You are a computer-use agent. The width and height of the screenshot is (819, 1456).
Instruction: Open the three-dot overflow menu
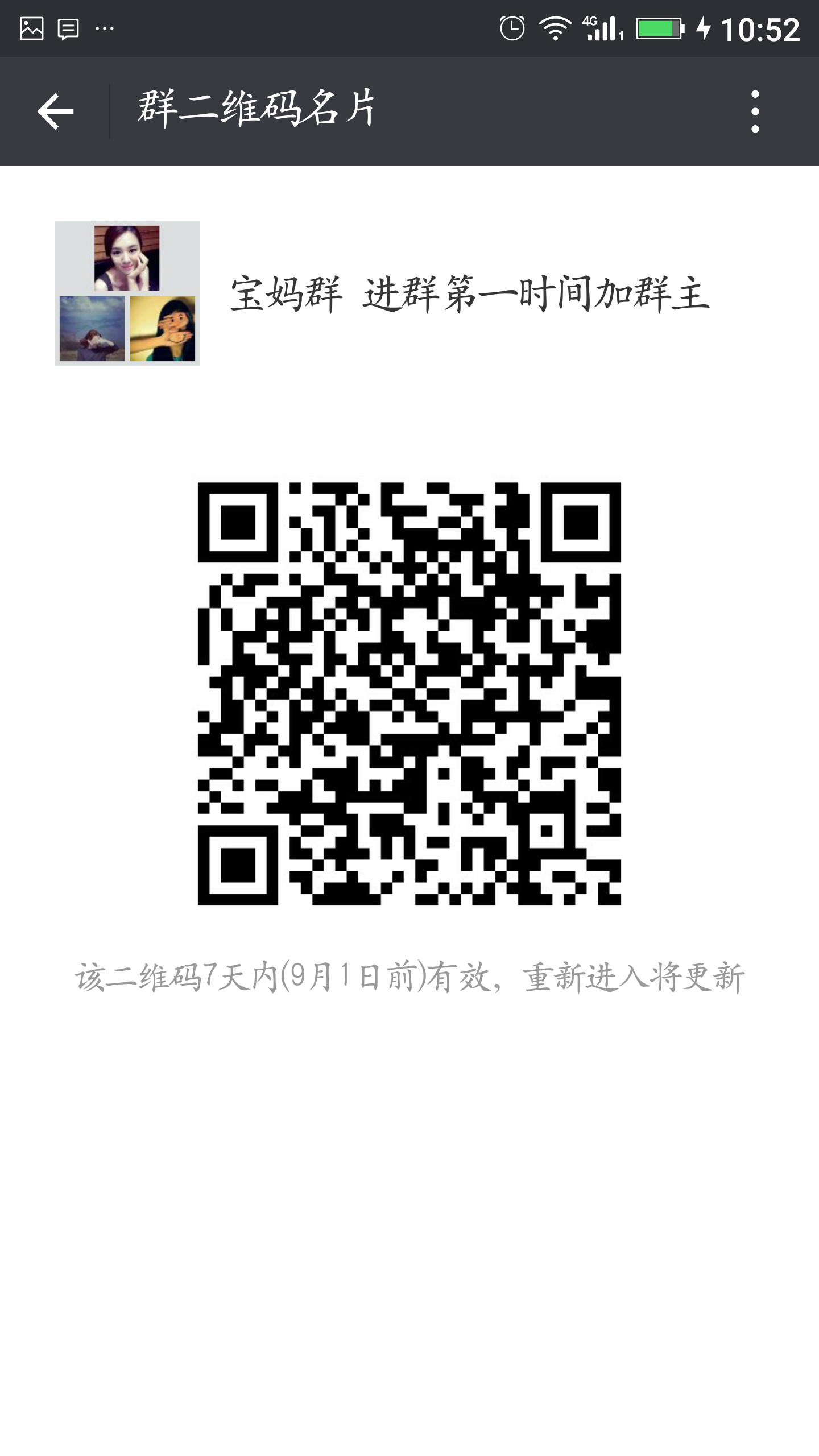(x=755, y=111)
